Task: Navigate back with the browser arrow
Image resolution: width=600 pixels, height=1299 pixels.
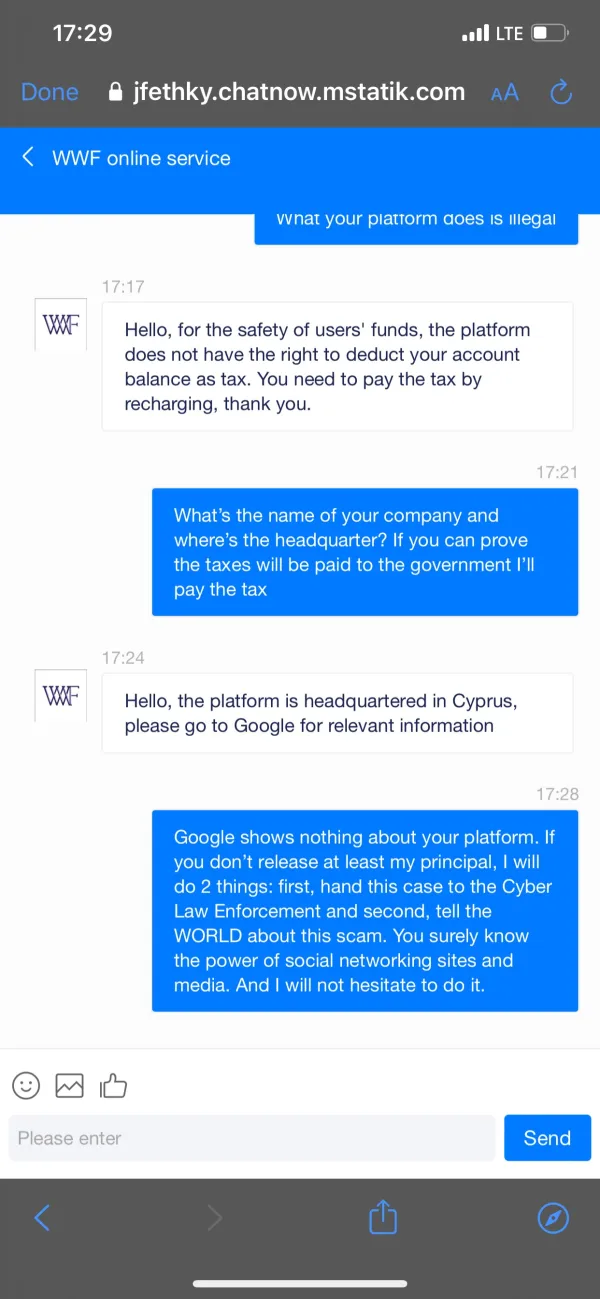Action: tap(42, 1217)
